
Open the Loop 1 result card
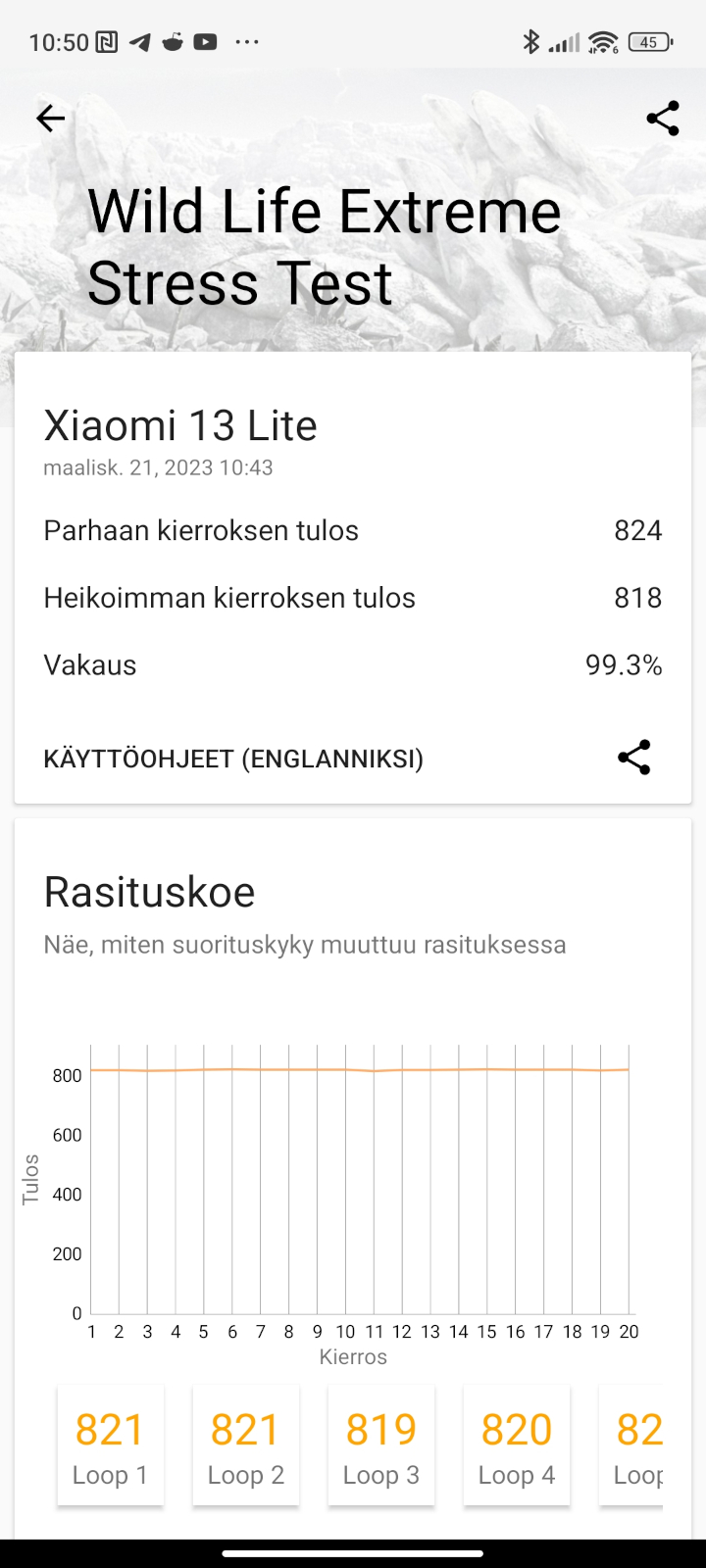(111, 1445)
